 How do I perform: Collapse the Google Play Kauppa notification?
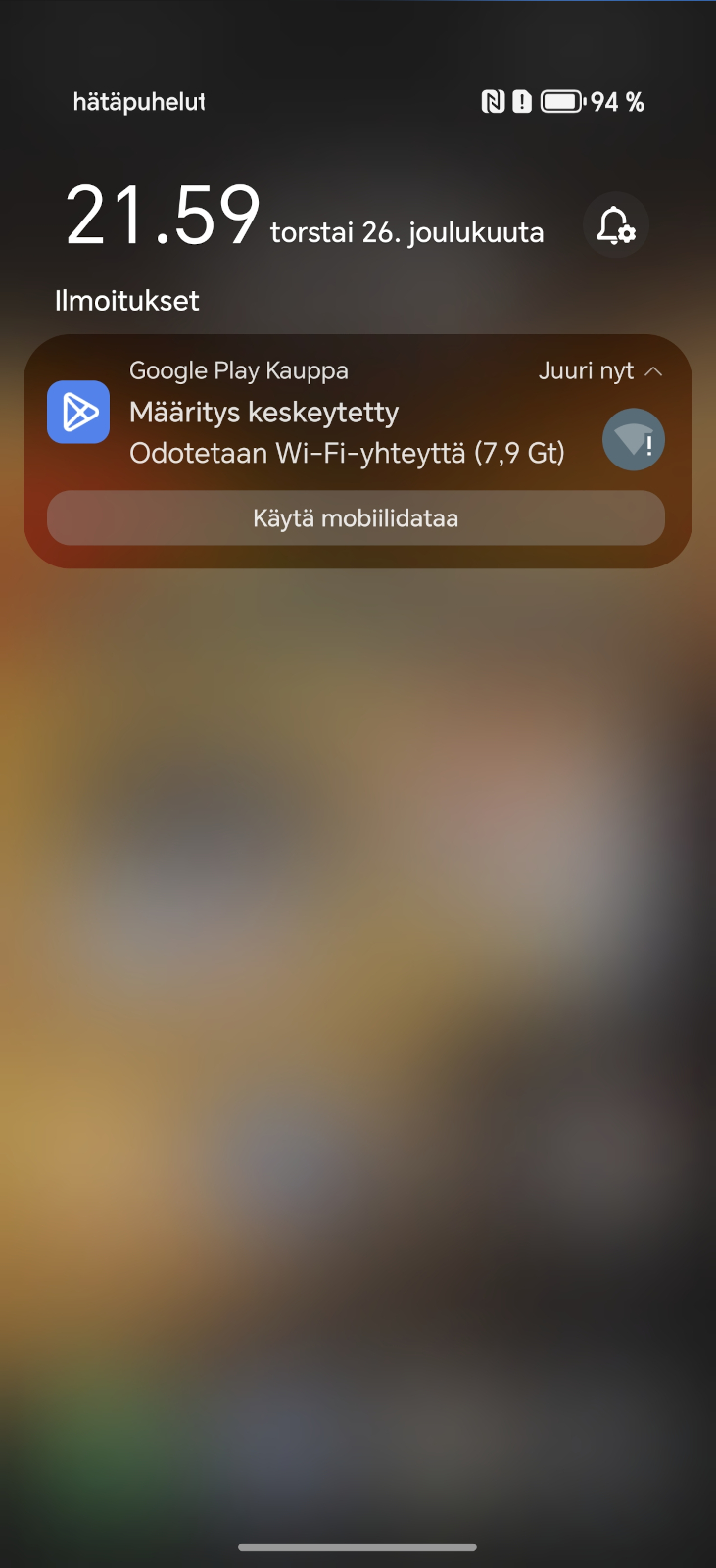coord(654,371)
